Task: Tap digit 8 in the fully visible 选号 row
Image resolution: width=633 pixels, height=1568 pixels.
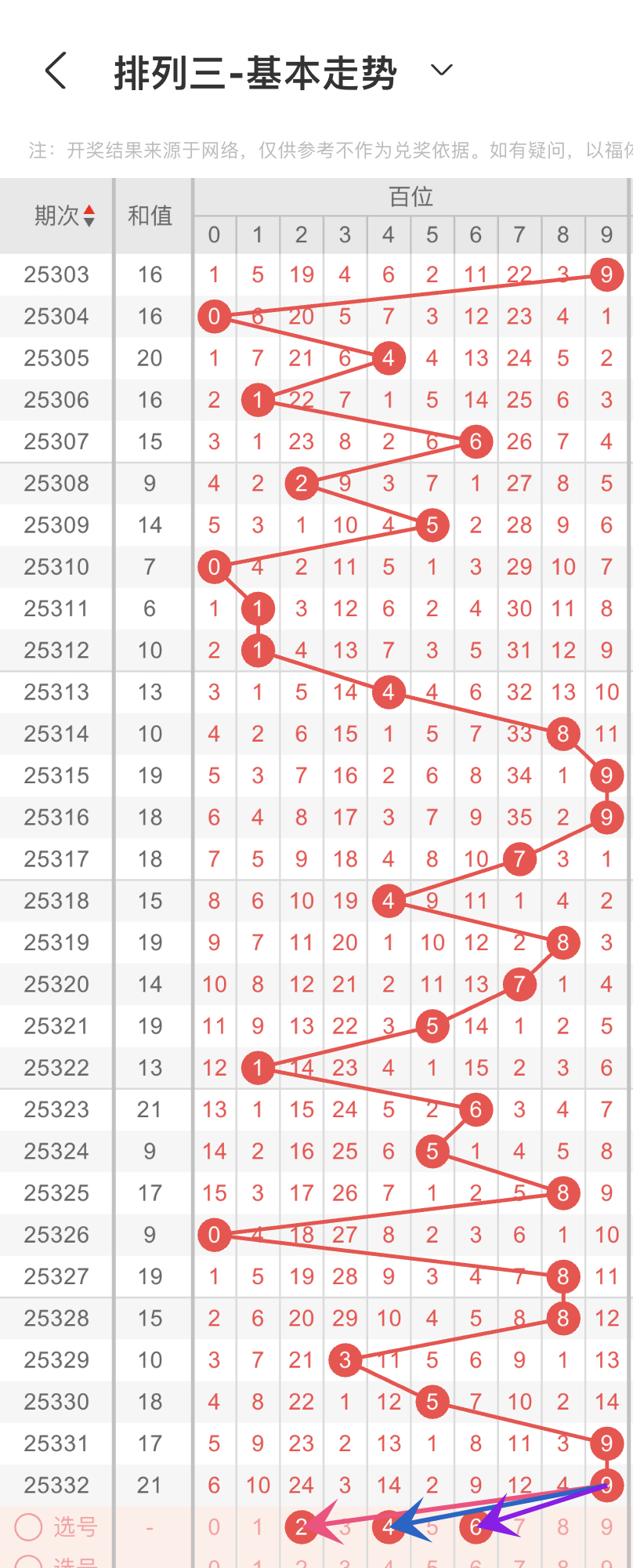Action: point(562,1526)
